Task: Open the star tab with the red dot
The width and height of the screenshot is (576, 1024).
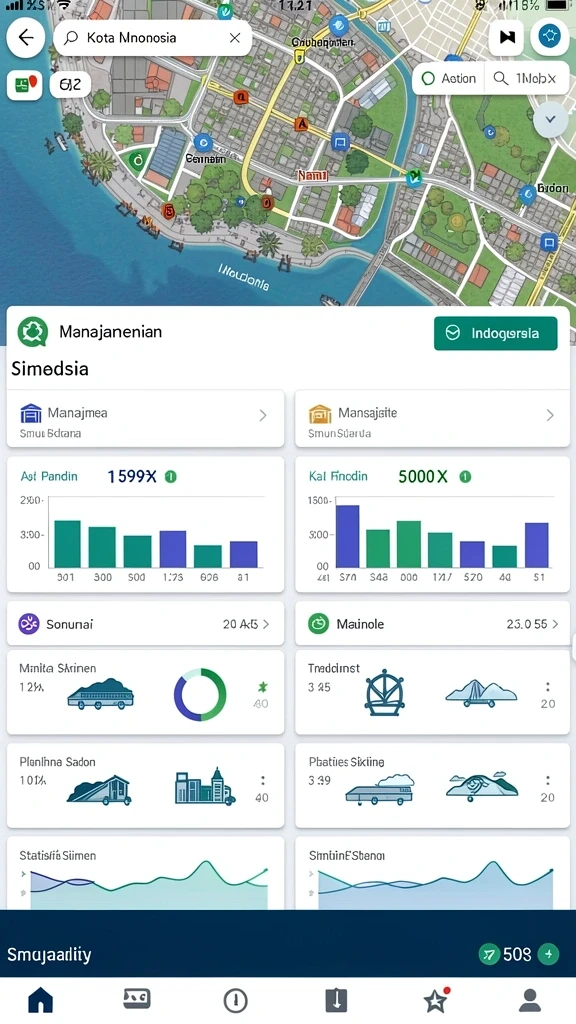Action: click(436, 1000)
